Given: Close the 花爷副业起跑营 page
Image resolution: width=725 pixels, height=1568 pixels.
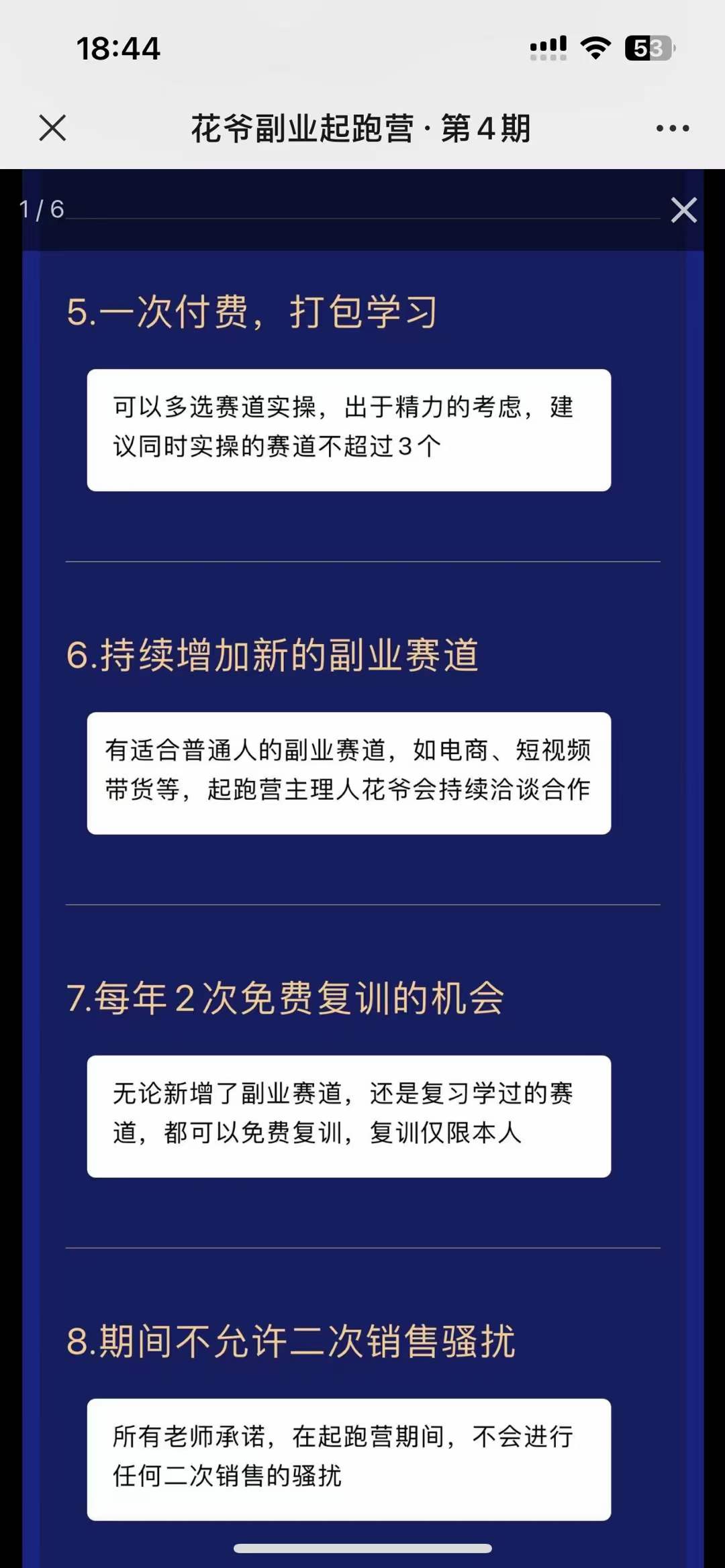Looking at the screenshot, I should click(52, 127).
